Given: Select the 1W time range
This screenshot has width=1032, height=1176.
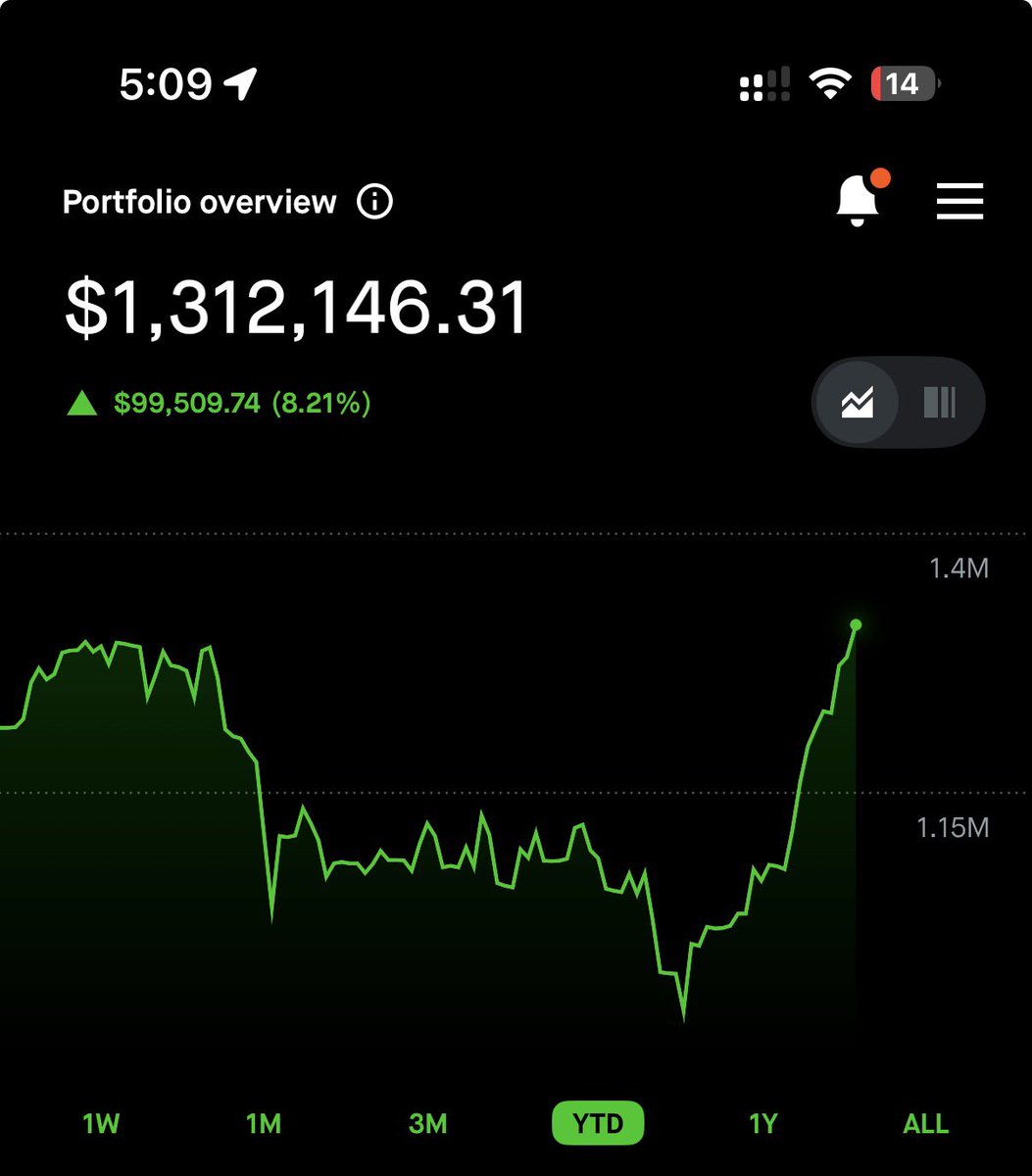Looking at the screenshot, I should 100,1123.
